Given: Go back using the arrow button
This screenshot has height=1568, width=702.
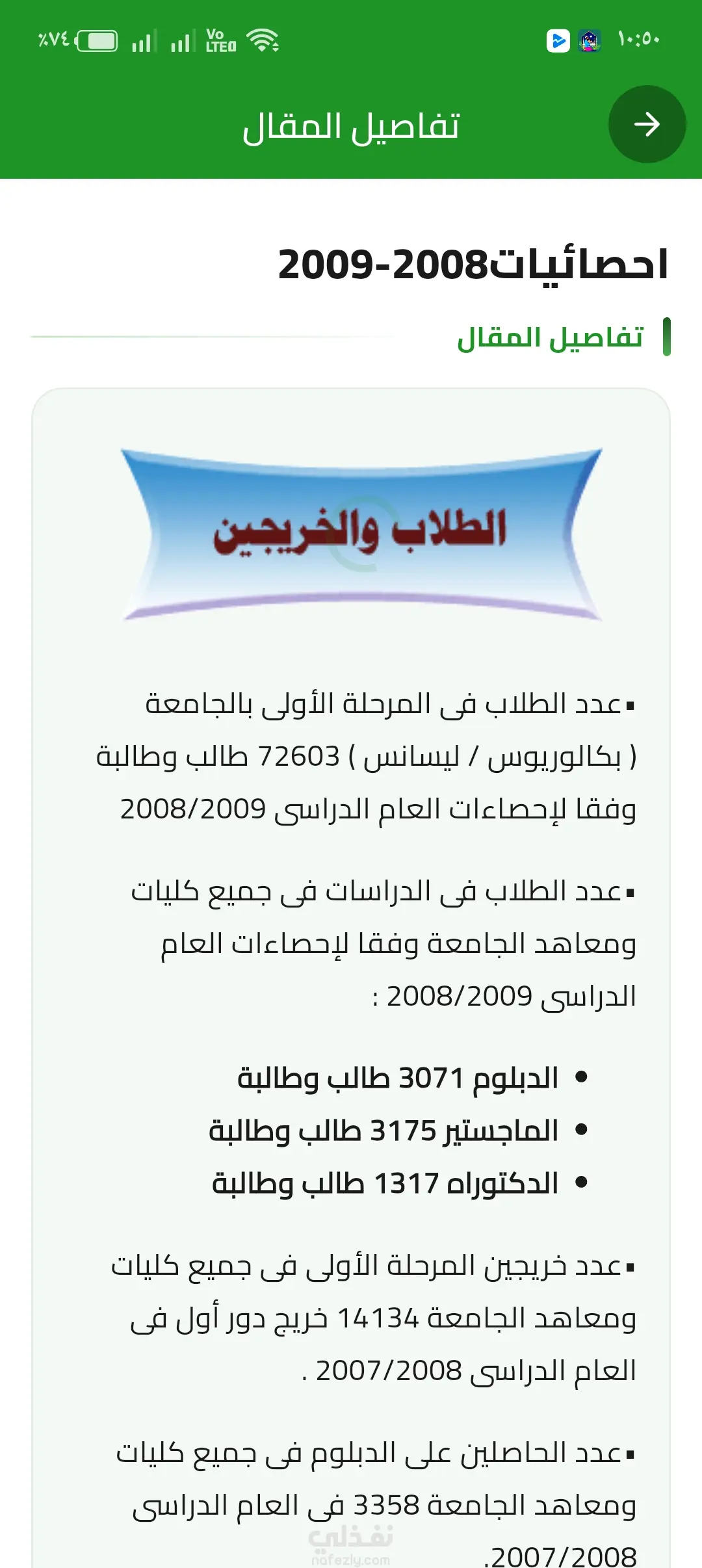Looking at the screenshot, I should pyautogui.click(x=647, y=124).
